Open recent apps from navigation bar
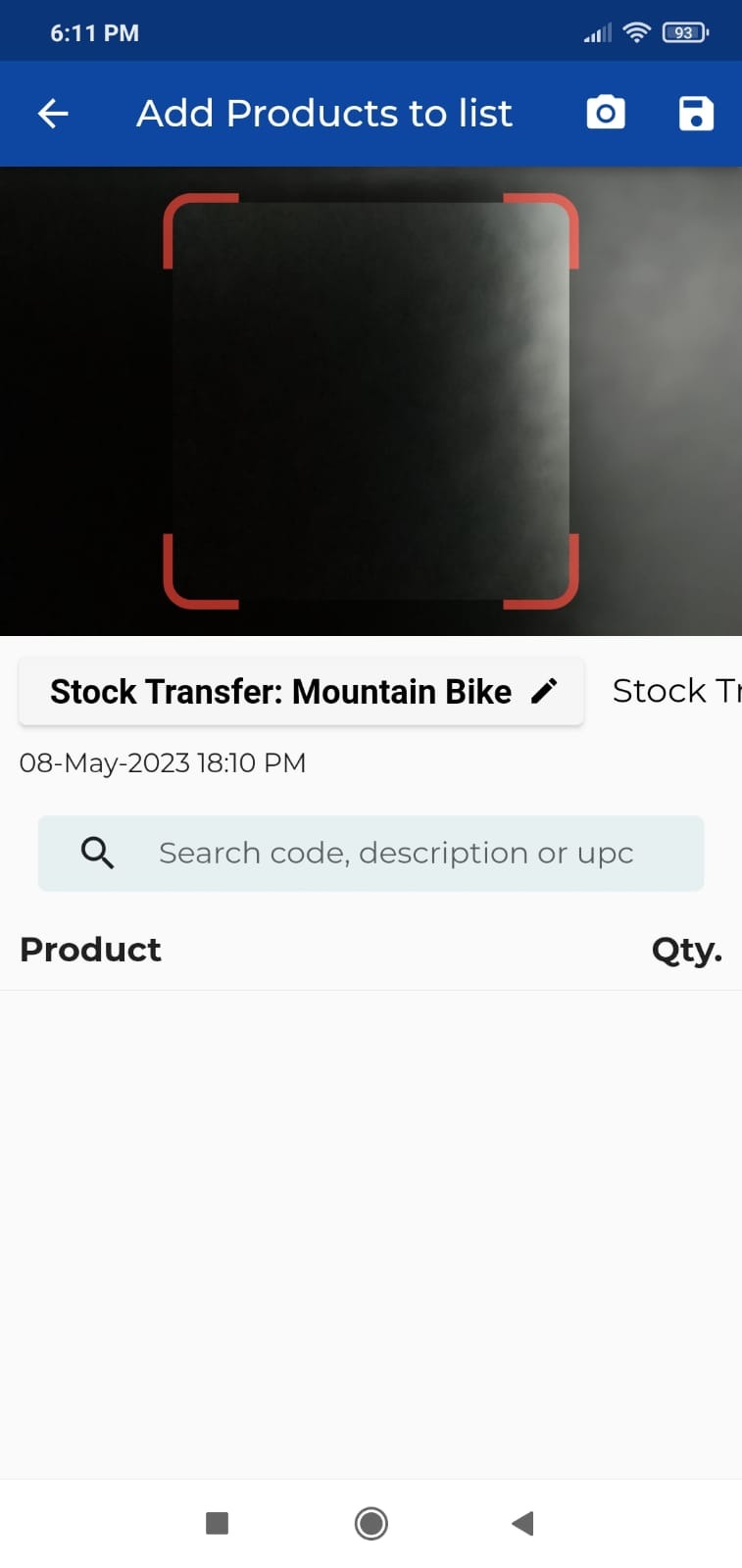The width and height of the screenshot is (742, 1568). click(217, 1523)
